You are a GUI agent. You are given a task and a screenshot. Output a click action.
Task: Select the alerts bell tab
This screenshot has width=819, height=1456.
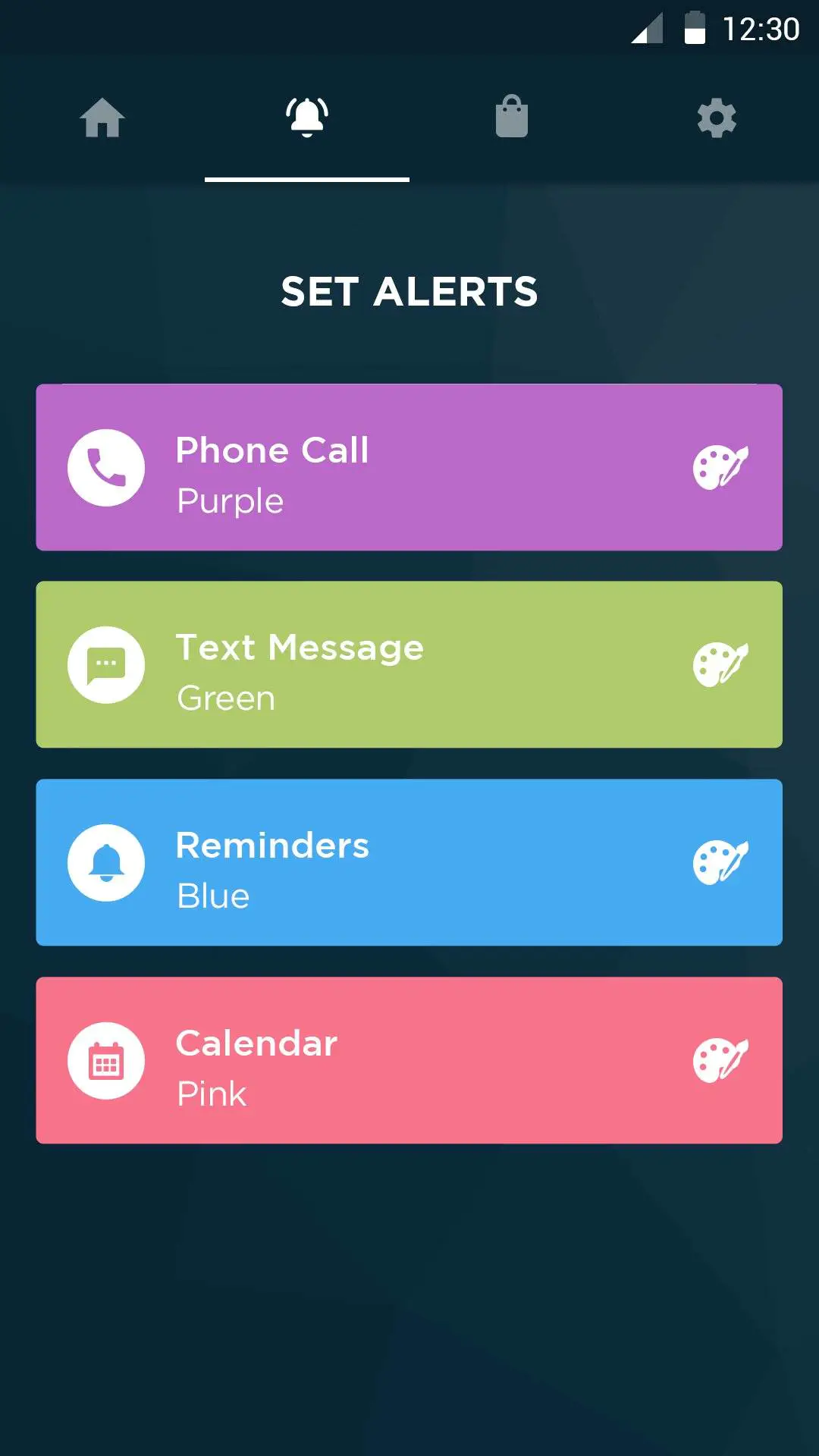click(x=307, y=118)
